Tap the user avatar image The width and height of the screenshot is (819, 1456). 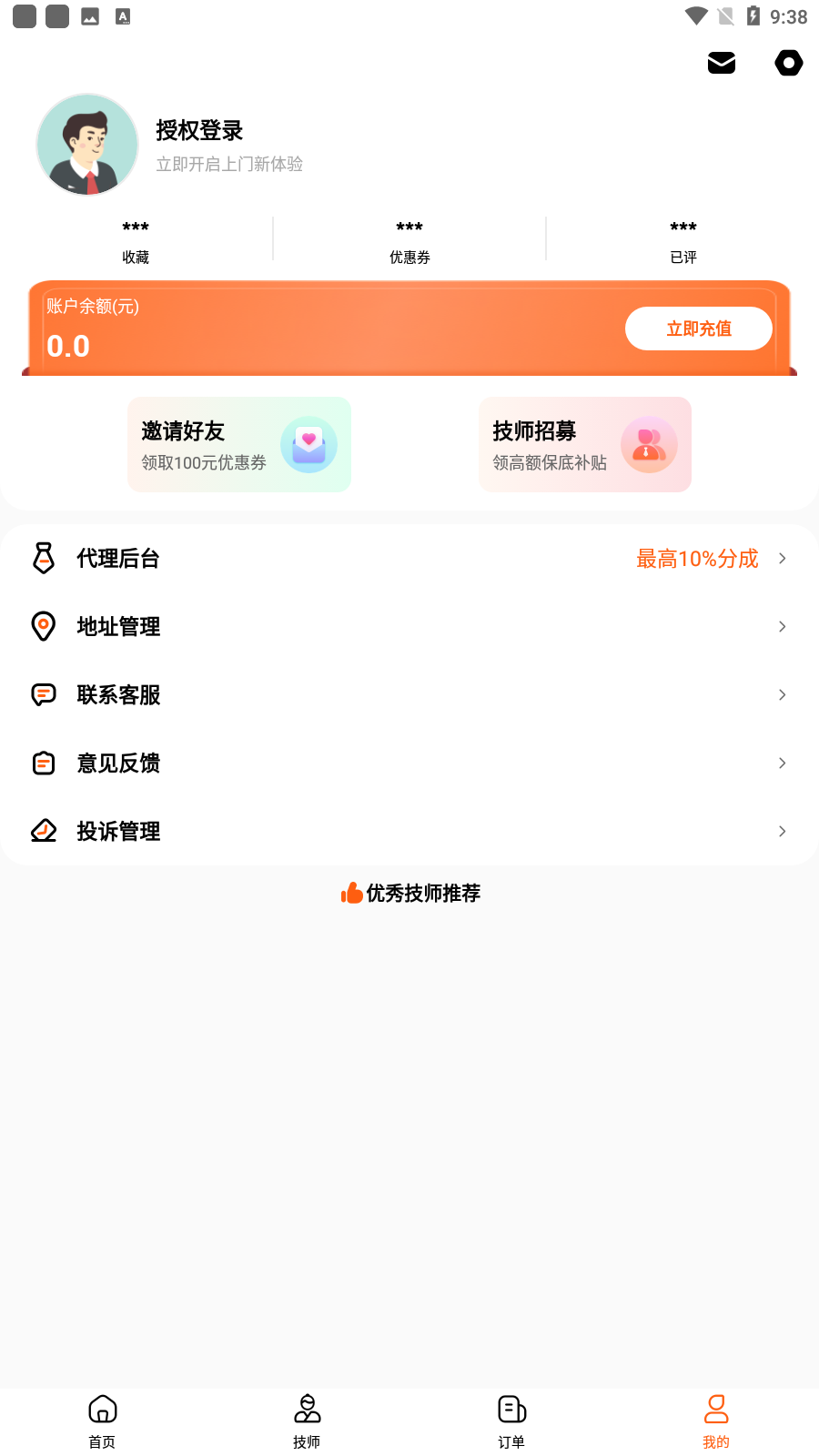click(86, 144)
